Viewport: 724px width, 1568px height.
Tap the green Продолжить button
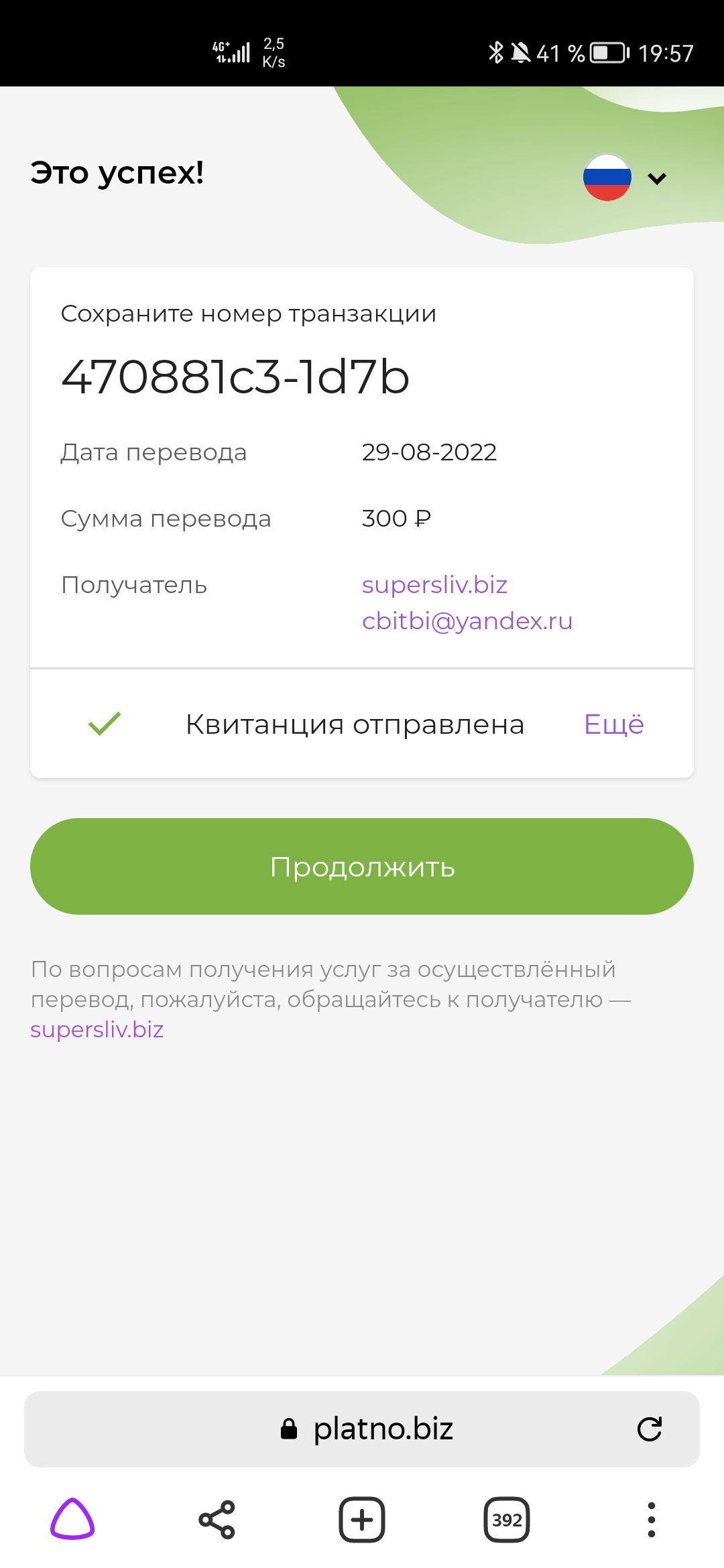[362, 866]
